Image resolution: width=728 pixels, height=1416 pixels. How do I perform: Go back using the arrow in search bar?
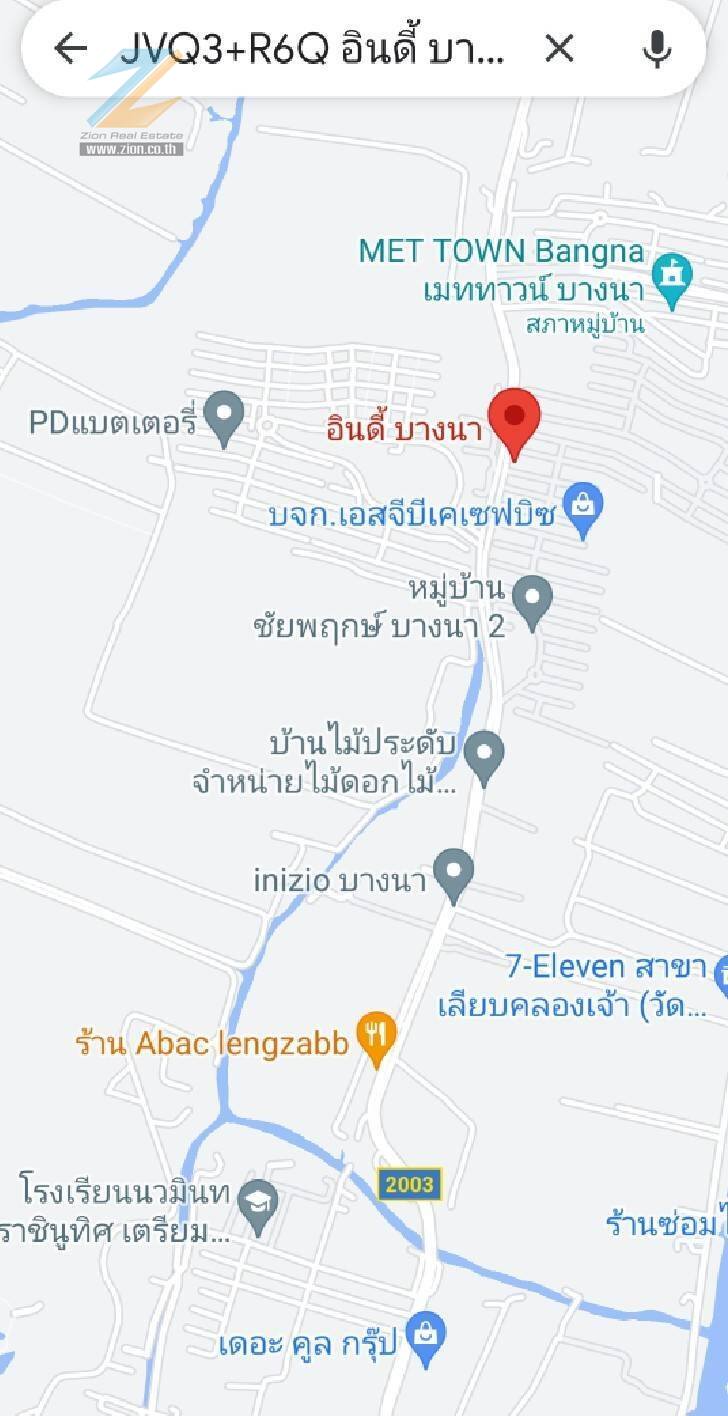pos(70,47)
